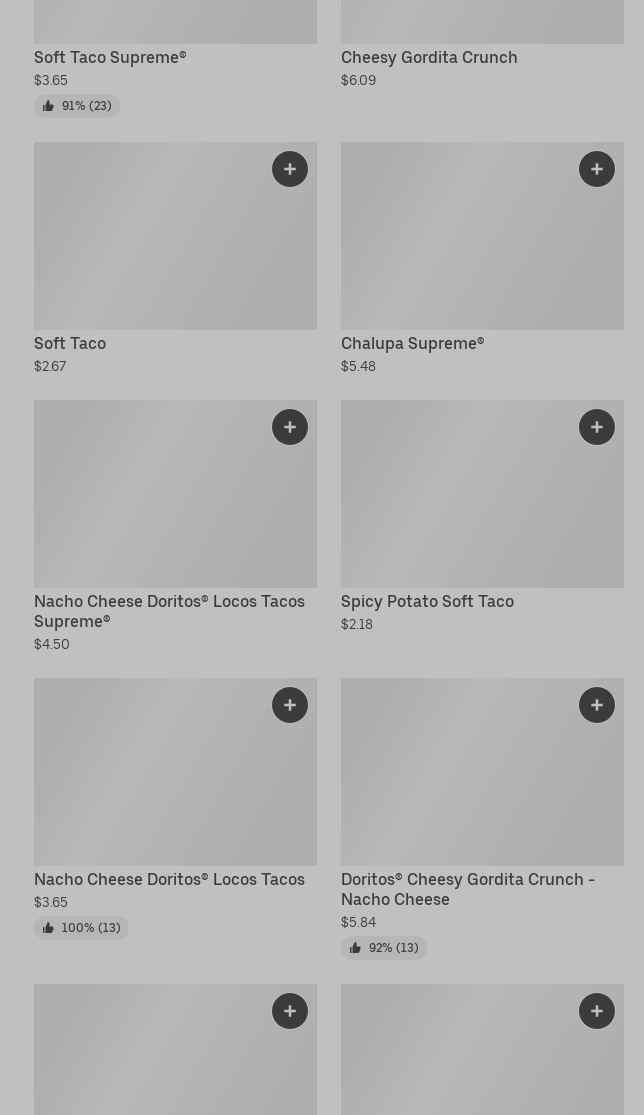The width and height of the screenshot is (644, 1115).
Task: Add Nacho Cheese Doritos Locos Tacos to cart
Action: pyautogui.click(x=290, y=705)
